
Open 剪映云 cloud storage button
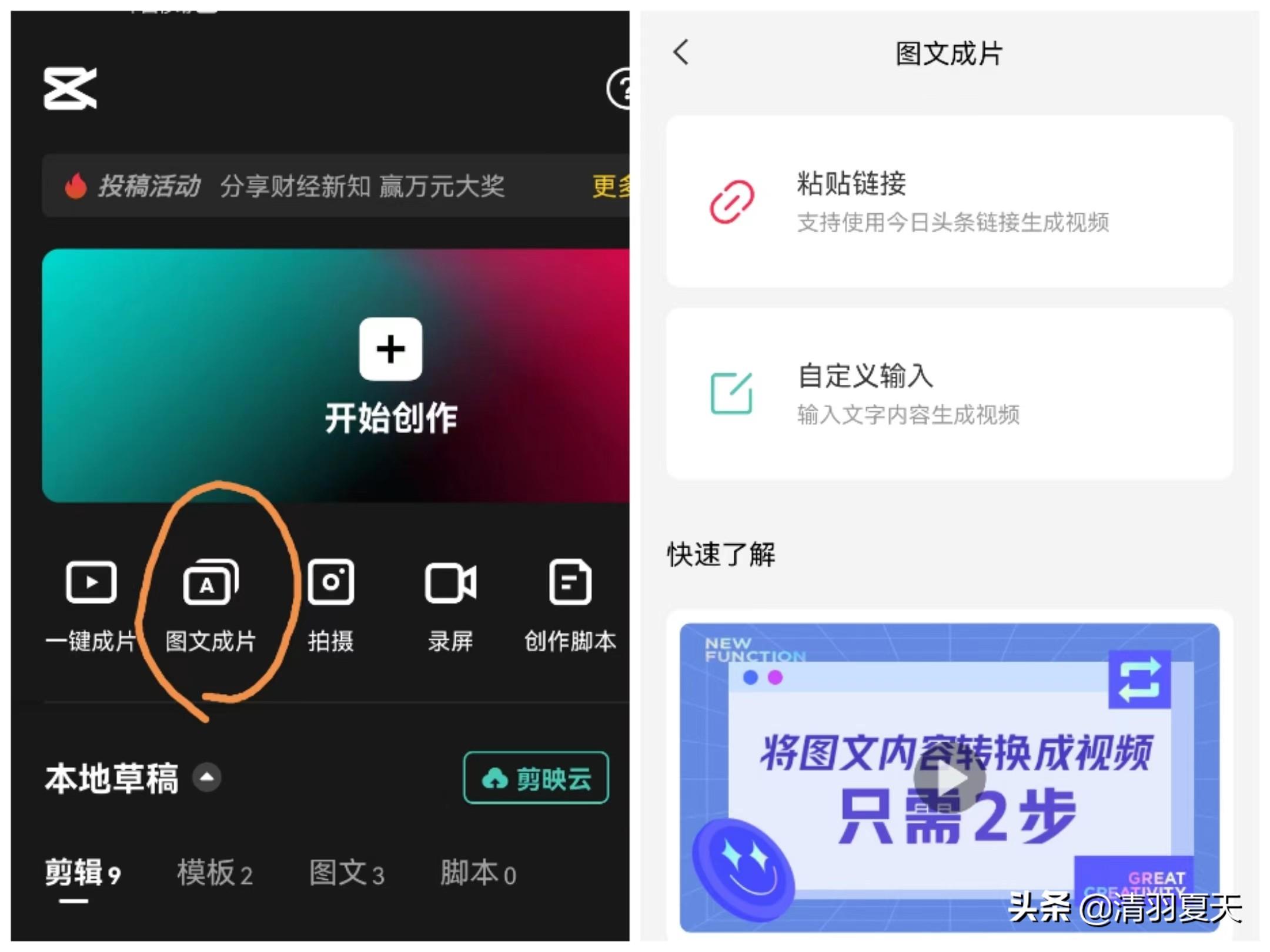tap(536, 778)
